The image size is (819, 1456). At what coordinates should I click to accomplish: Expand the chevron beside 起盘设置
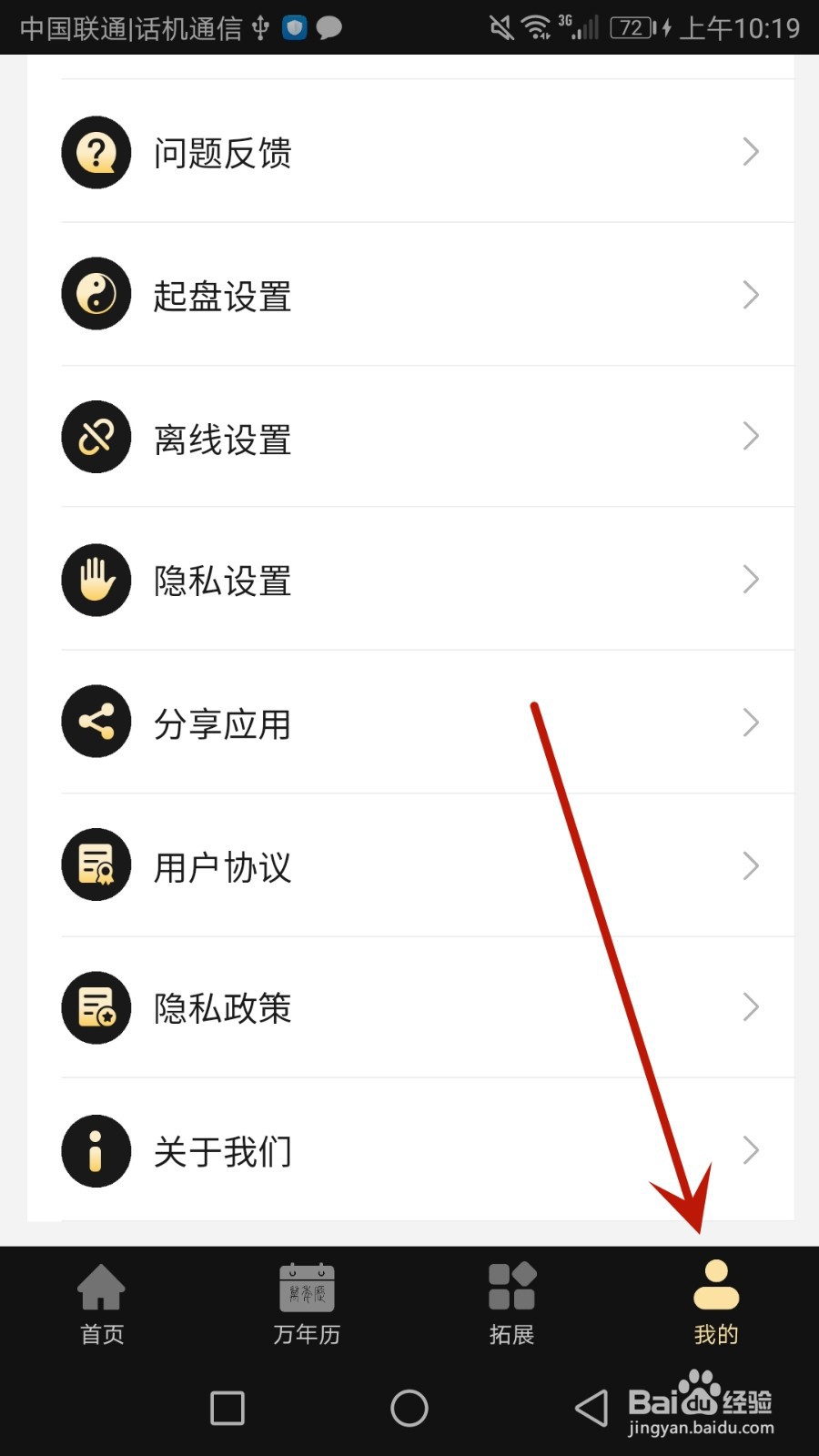coord(750,294)
